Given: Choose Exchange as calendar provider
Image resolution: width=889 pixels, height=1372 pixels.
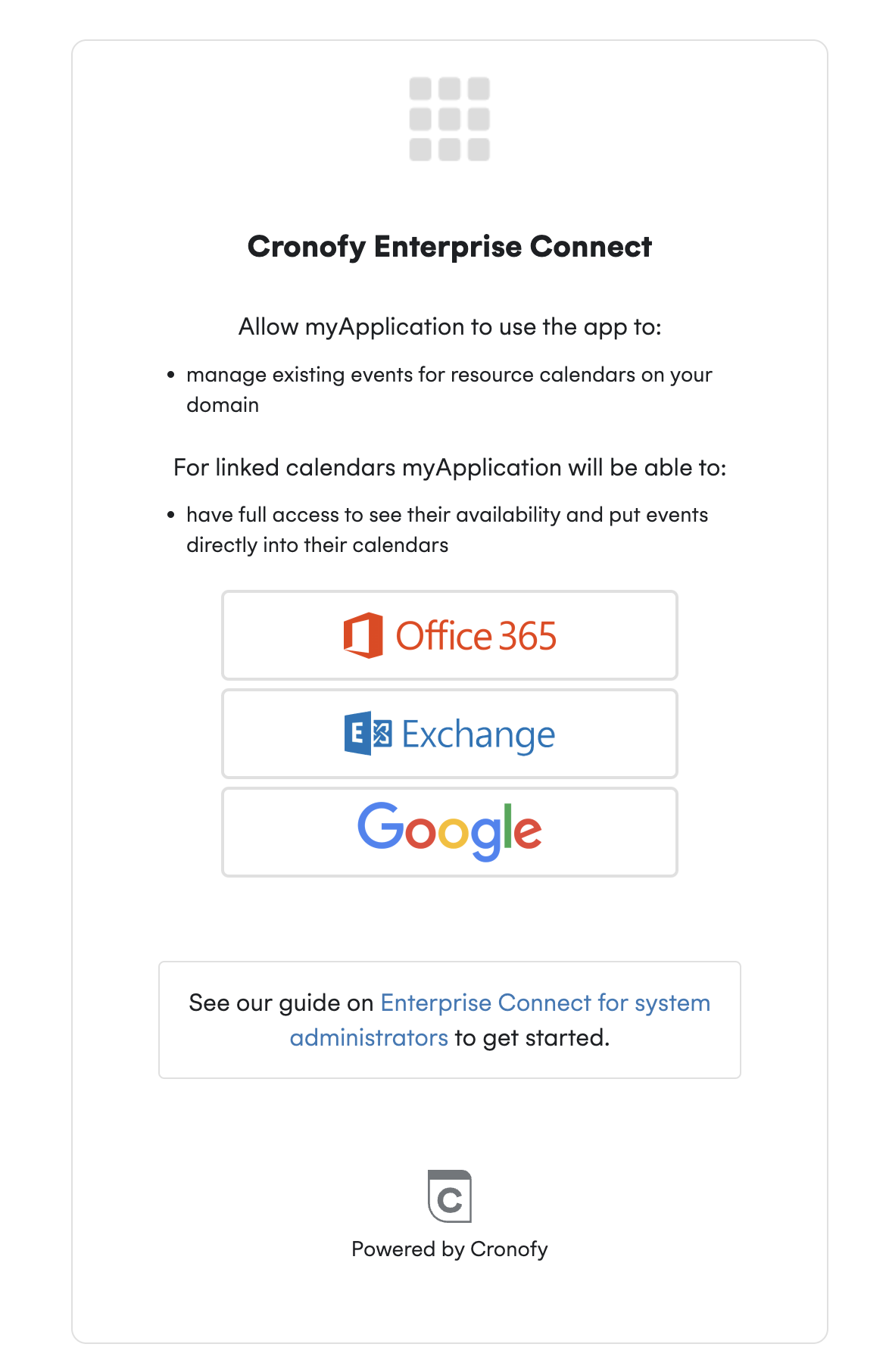Looking at the screenshot, I should pyautogui.click(x=449, y=734).
